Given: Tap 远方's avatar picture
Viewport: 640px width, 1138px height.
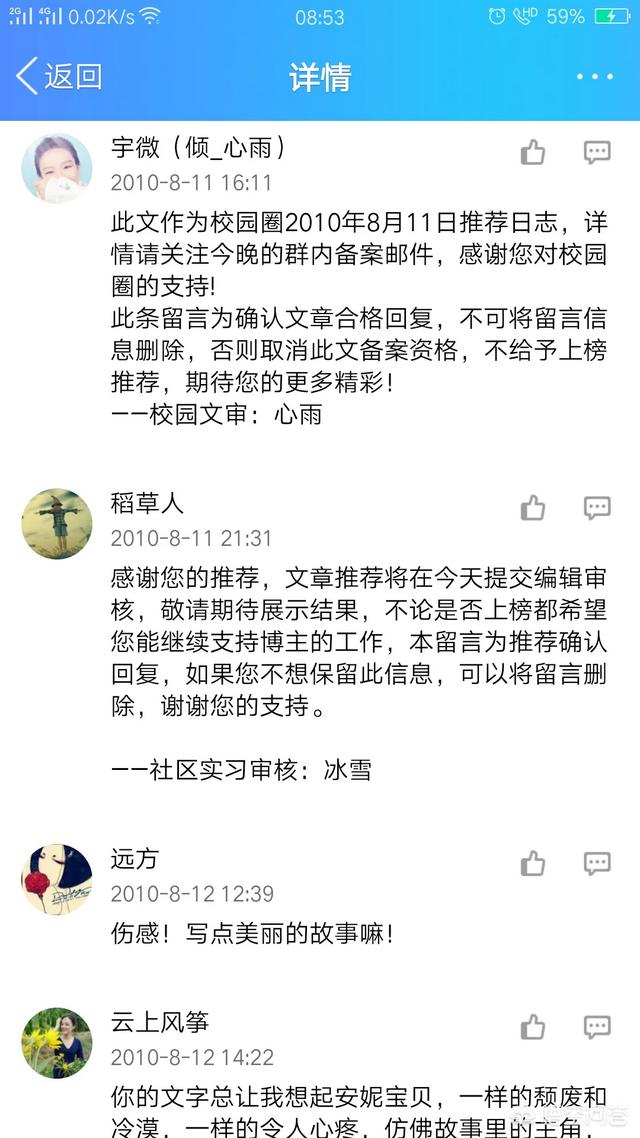Looking at the screenshot, I should pos(57,879).
